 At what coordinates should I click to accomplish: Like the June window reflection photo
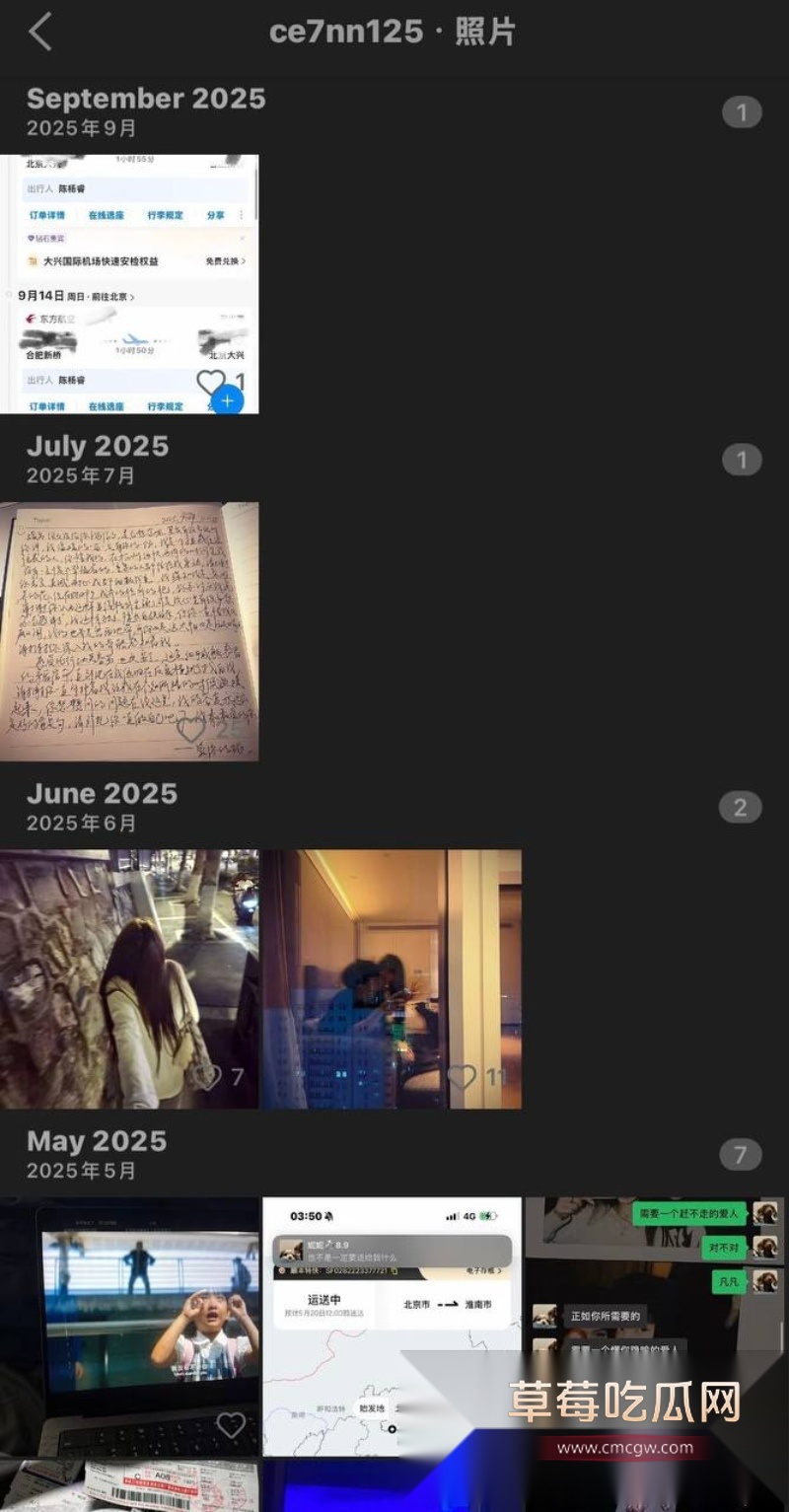[x=462, y=1076]
